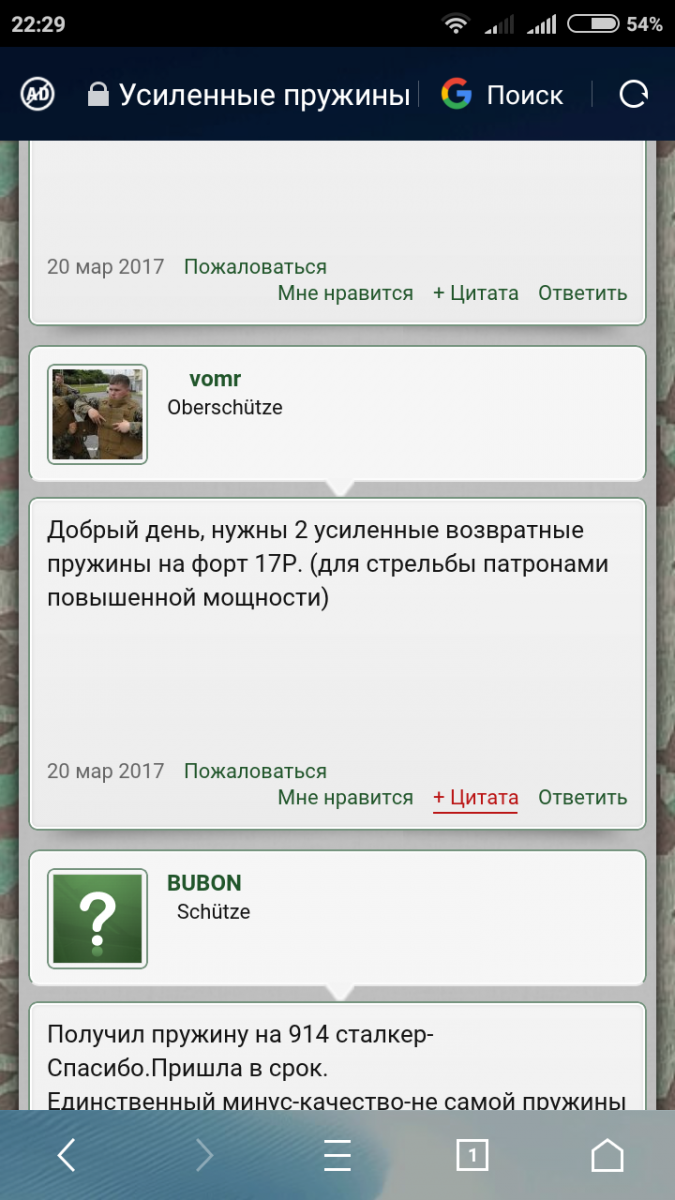Open BUBON's profile from username
The width and height of the screenshot is (675, 1200).
(x=204, y=883)
